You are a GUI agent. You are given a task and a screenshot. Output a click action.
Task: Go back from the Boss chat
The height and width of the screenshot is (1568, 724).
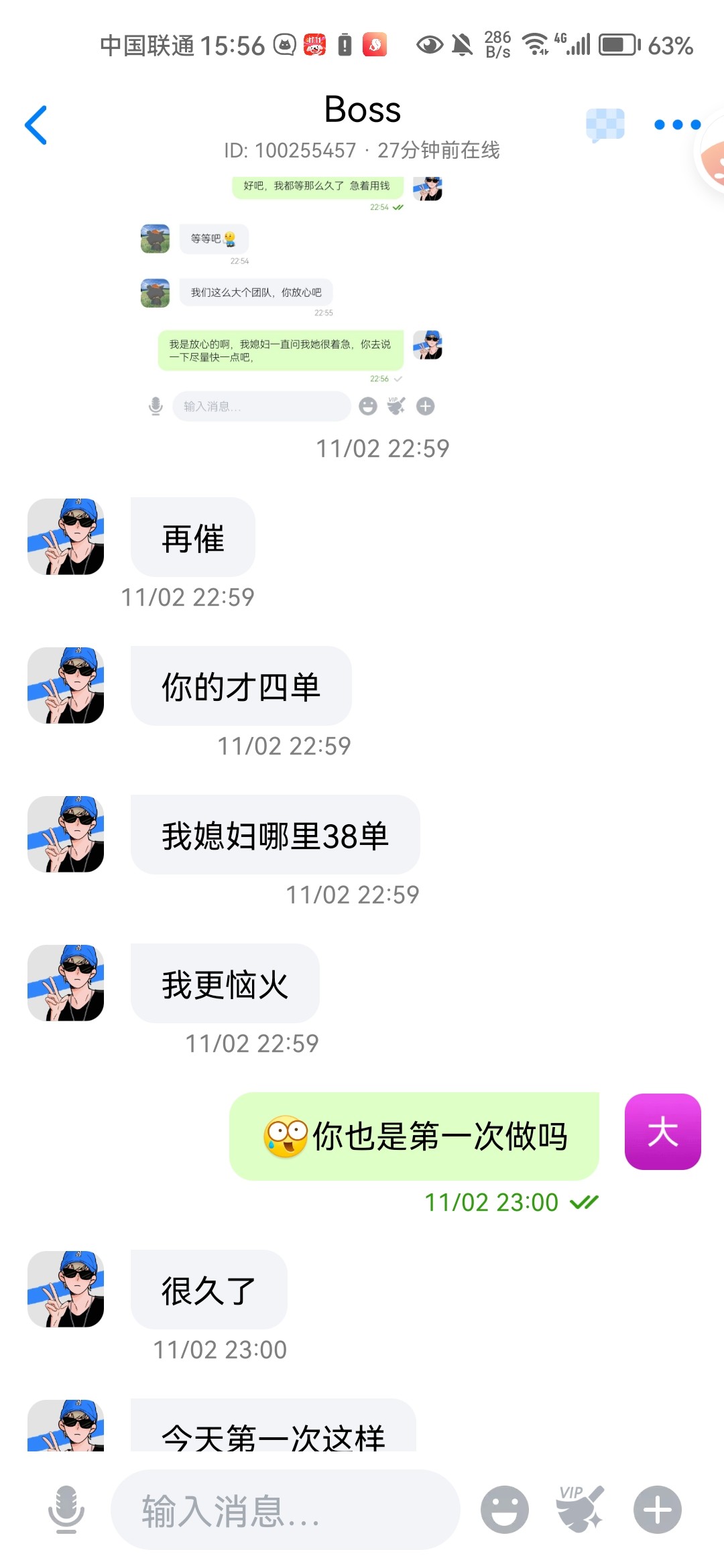36,125
